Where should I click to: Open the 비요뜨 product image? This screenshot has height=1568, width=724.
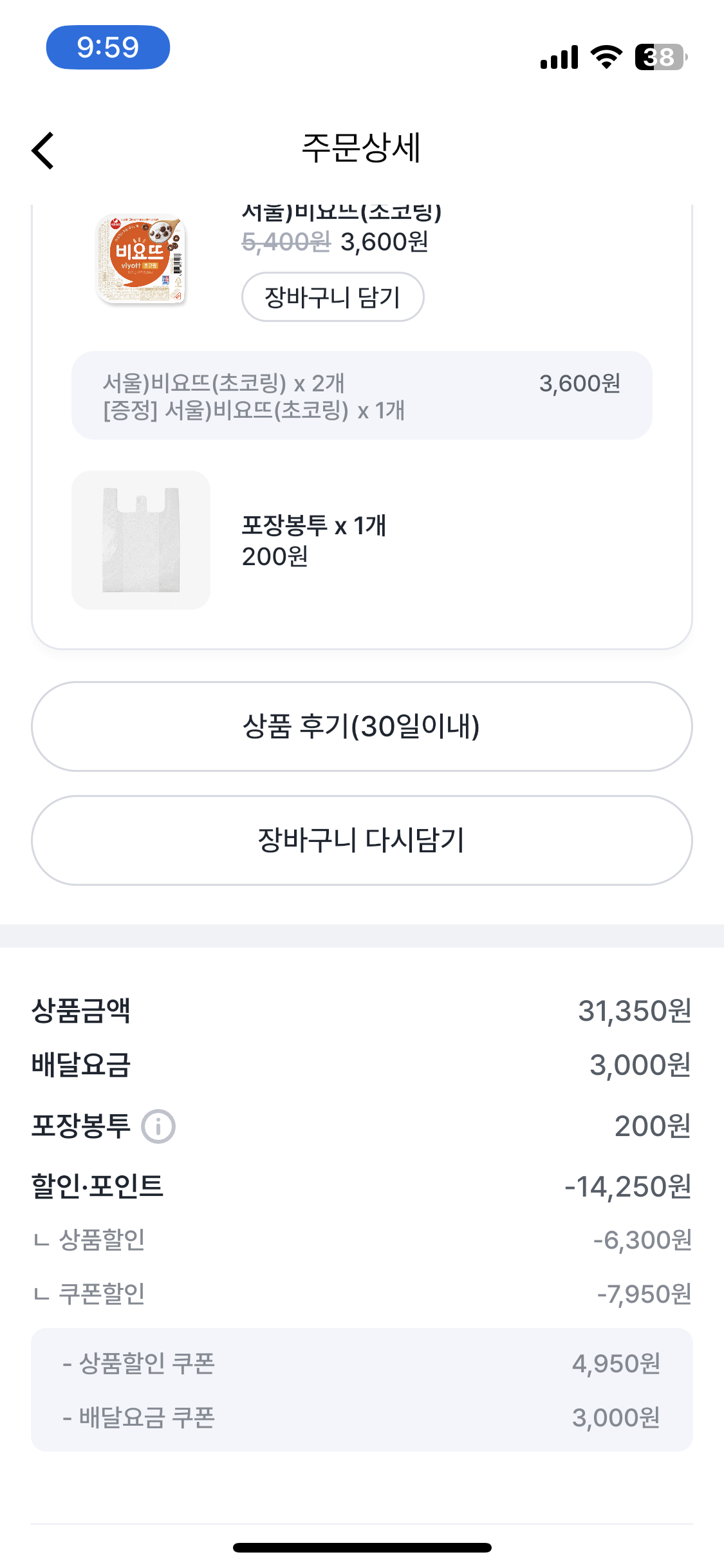[x=141, y=259]
